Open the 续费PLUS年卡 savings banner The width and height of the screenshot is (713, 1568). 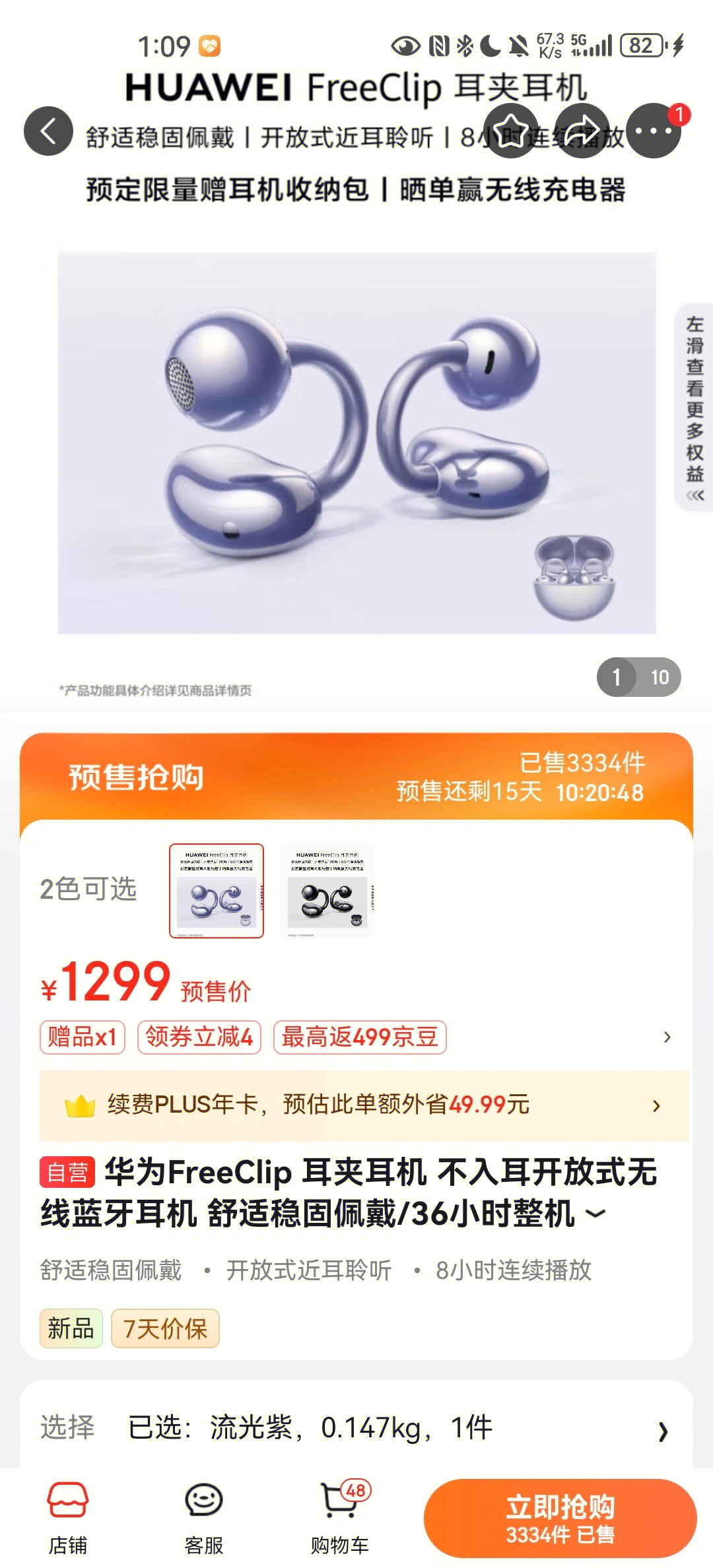point(363,1105)
